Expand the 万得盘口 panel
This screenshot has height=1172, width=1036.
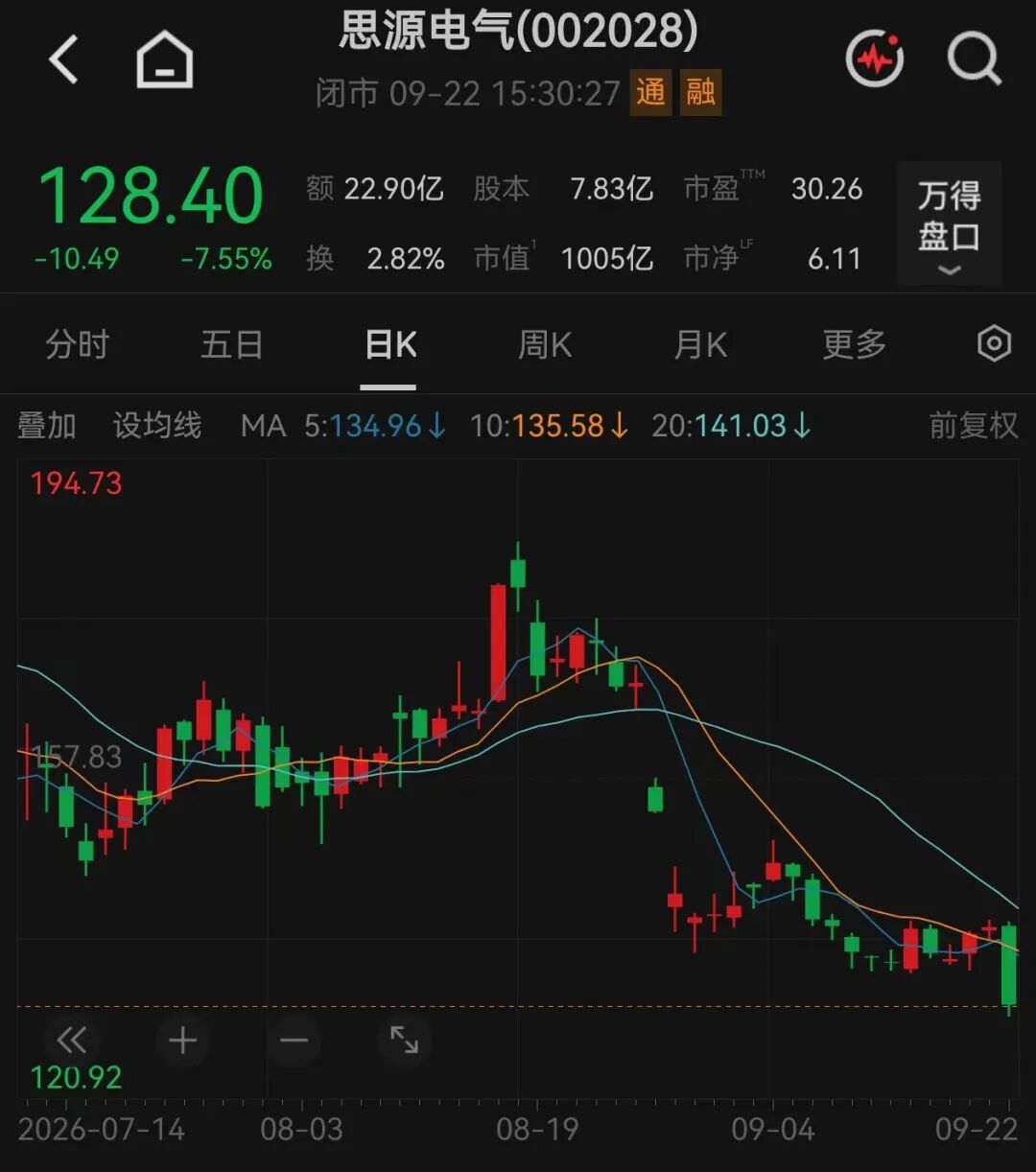[x=949, y=223]
